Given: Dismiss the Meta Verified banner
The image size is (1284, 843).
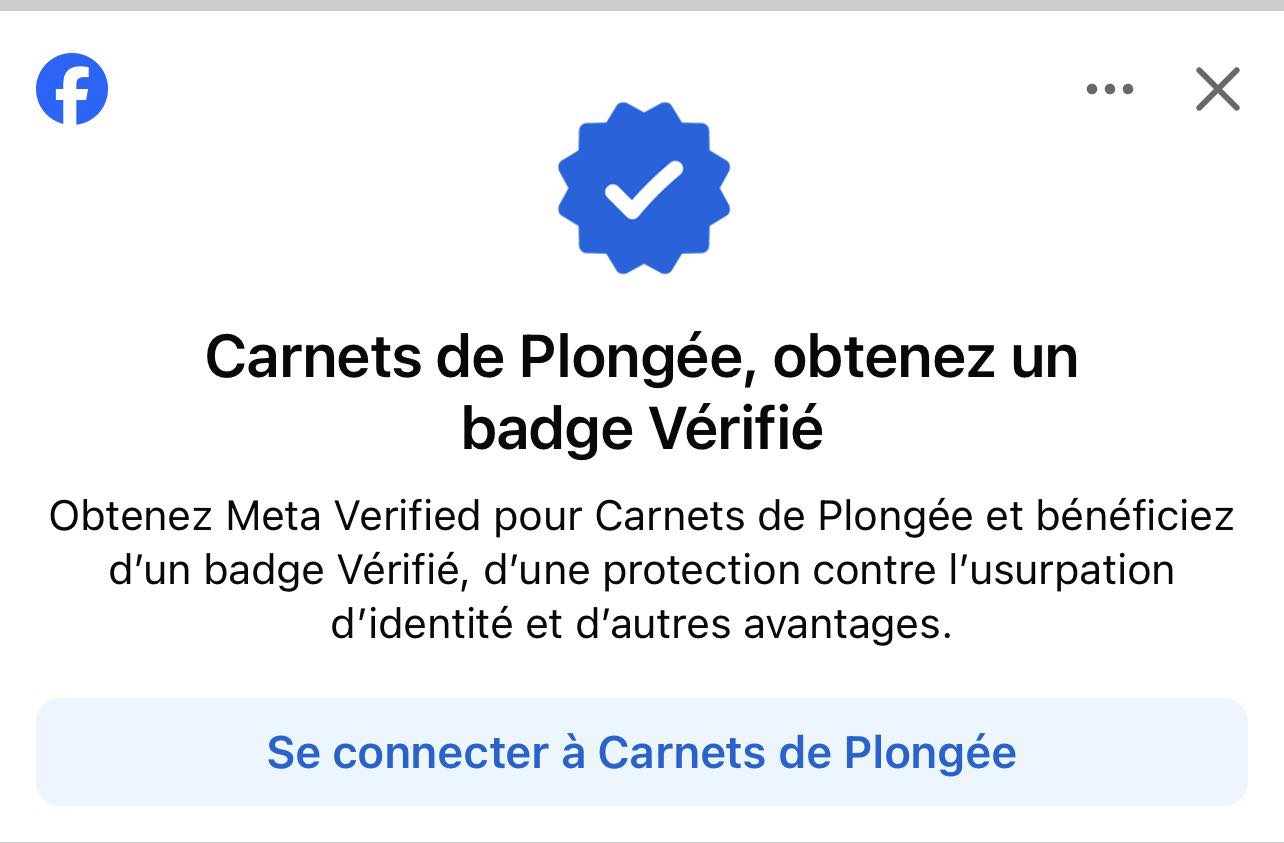Looking at the screenshot, I should 1217,89.
